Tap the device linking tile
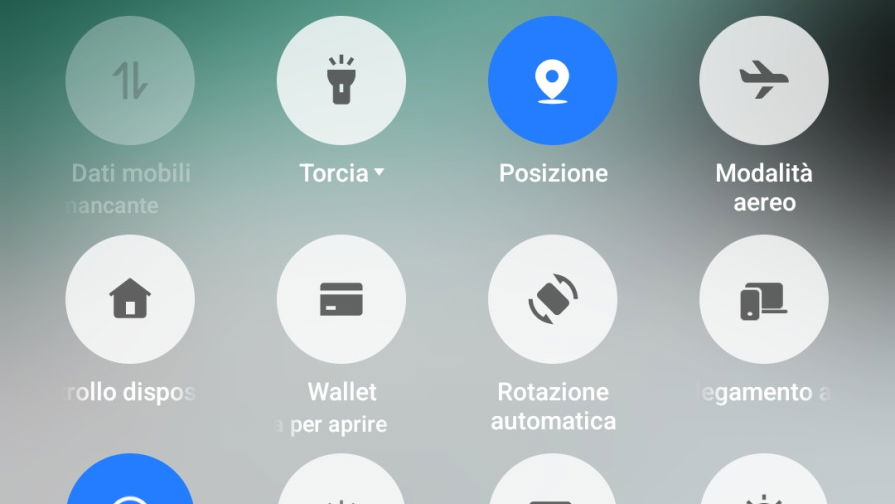The width and height of the screenshot is (895, 504). 763,299
